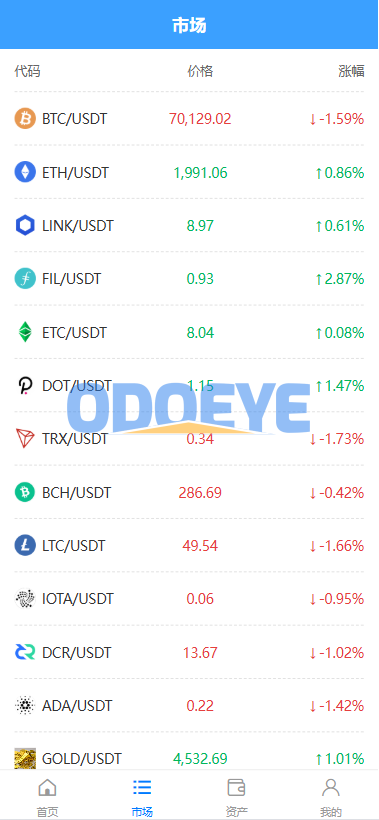View FIL/USDT details

pyautogui.click(x=189, y=279)
